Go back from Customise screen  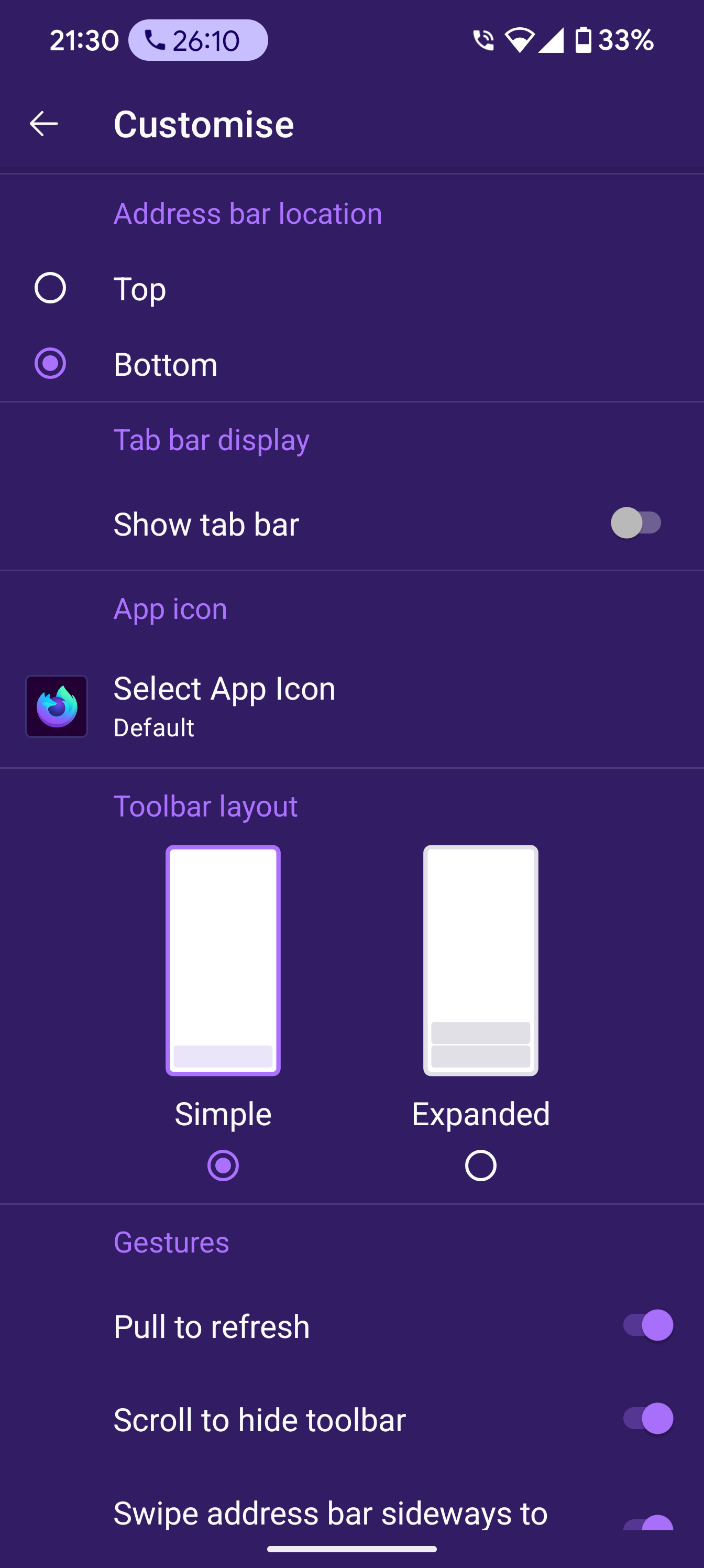click(44, 124)
